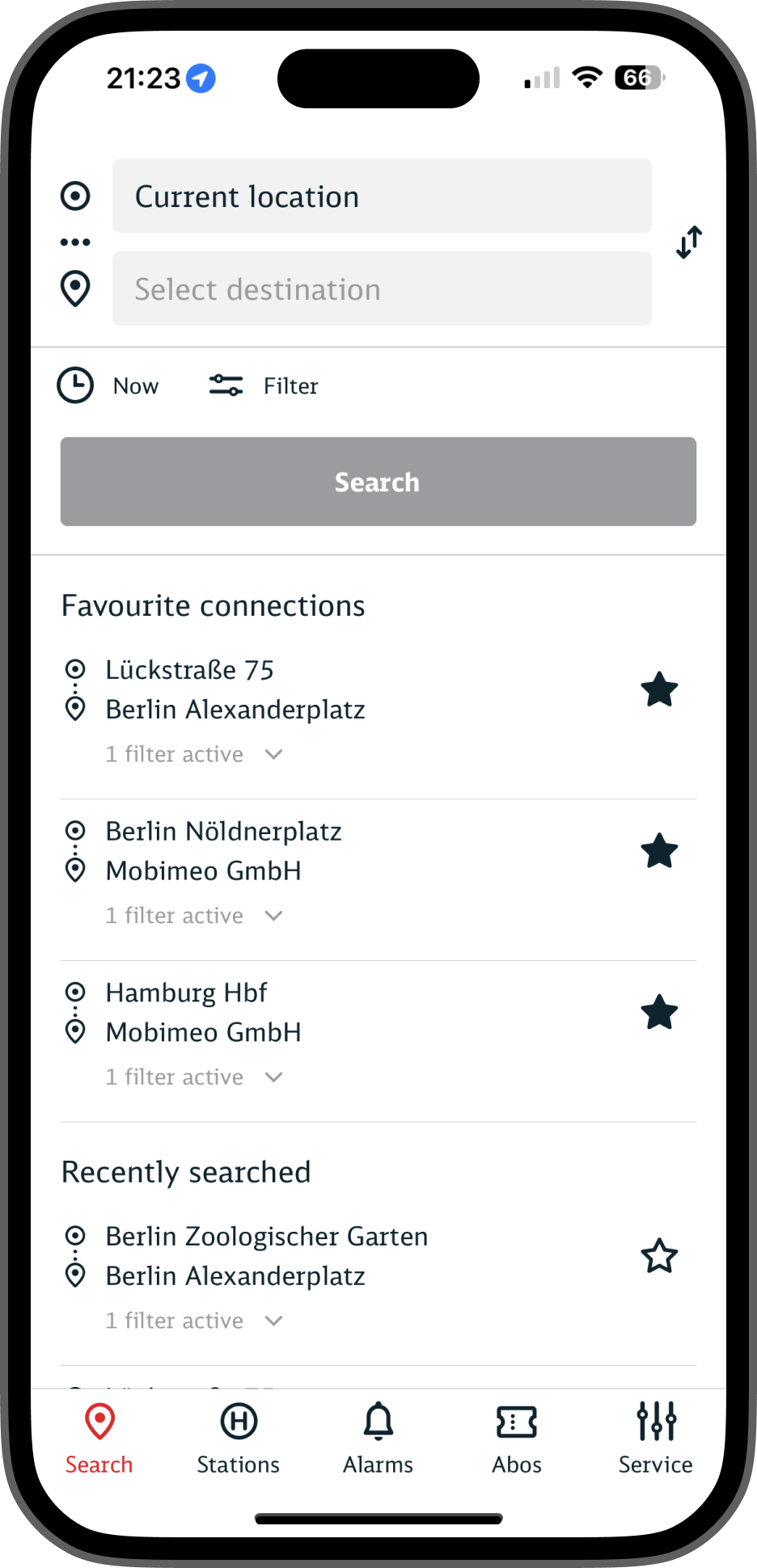Swap origin and destination

pos(689,242)
